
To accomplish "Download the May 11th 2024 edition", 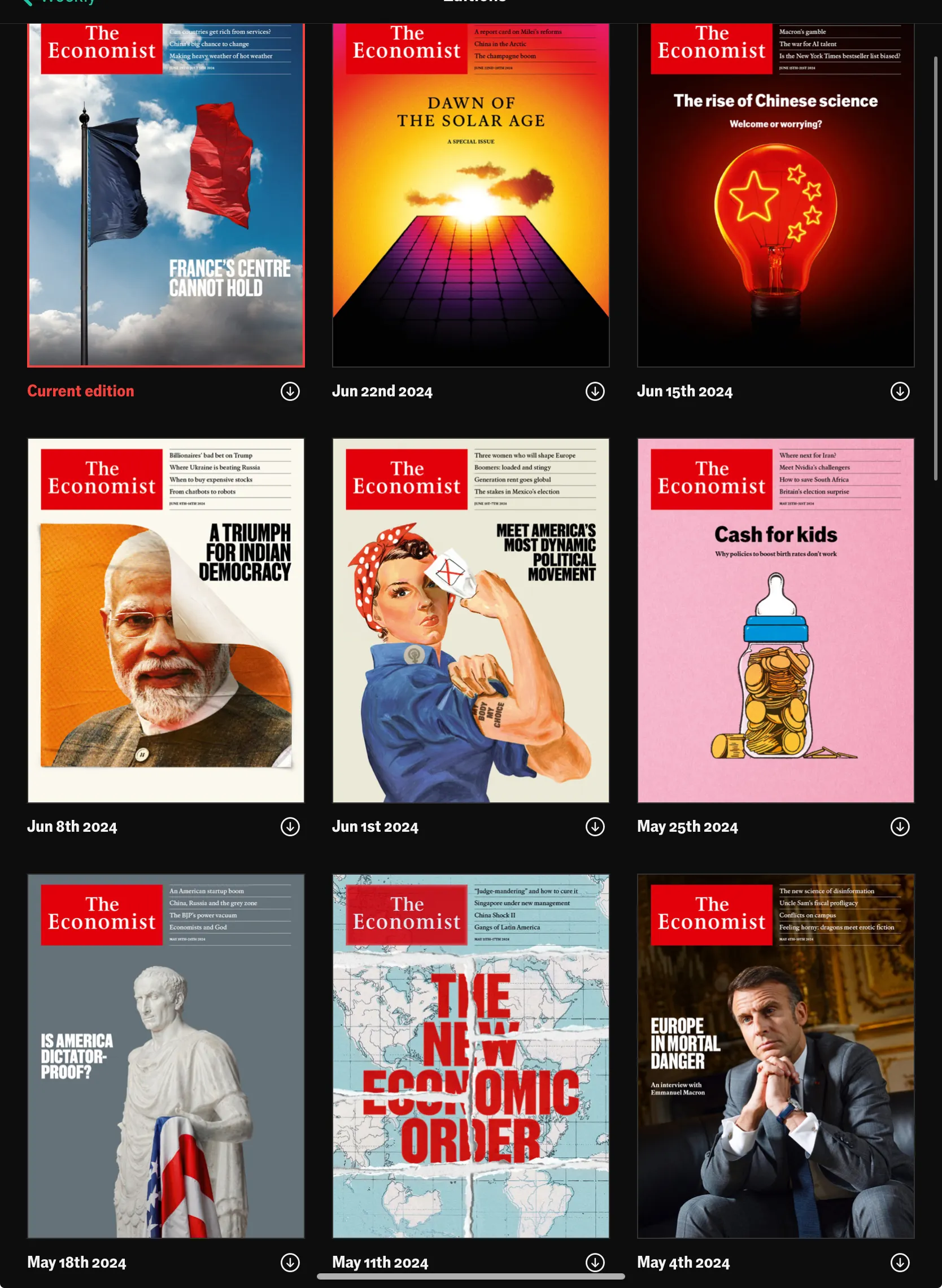I will point(595,1263).
